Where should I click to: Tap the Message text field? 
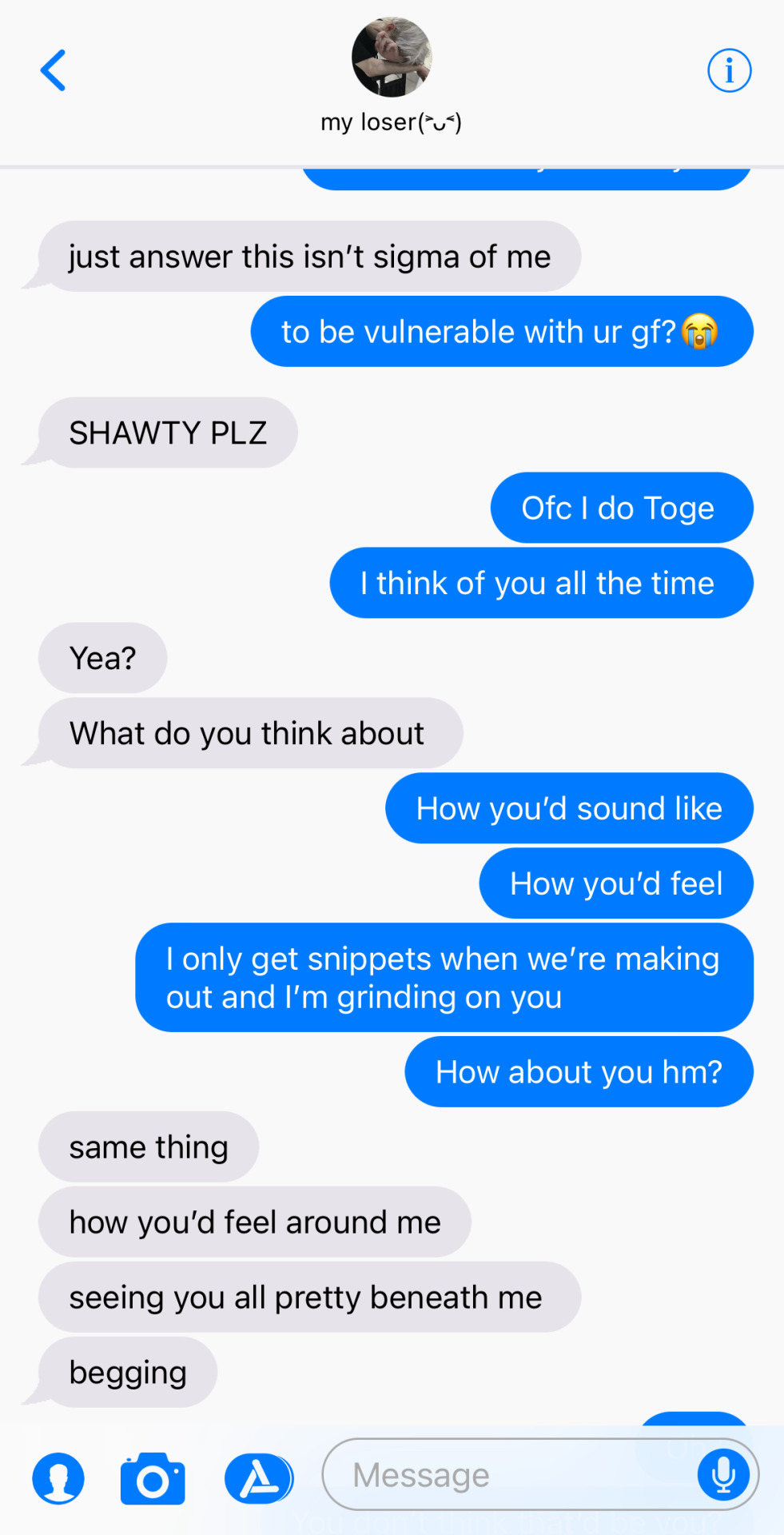(511, 1475)
